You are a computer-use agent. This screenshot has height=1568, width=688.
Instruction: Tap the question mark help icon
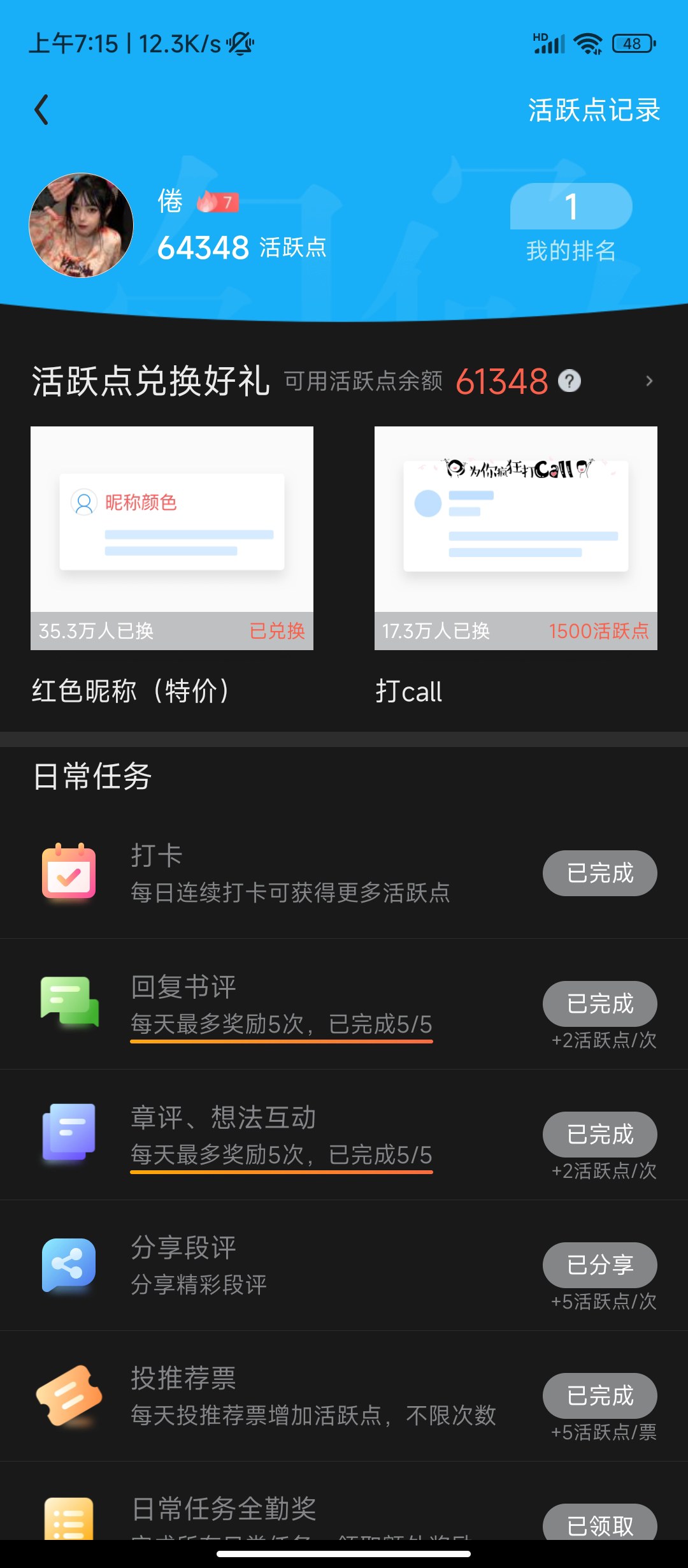[569, 381]
